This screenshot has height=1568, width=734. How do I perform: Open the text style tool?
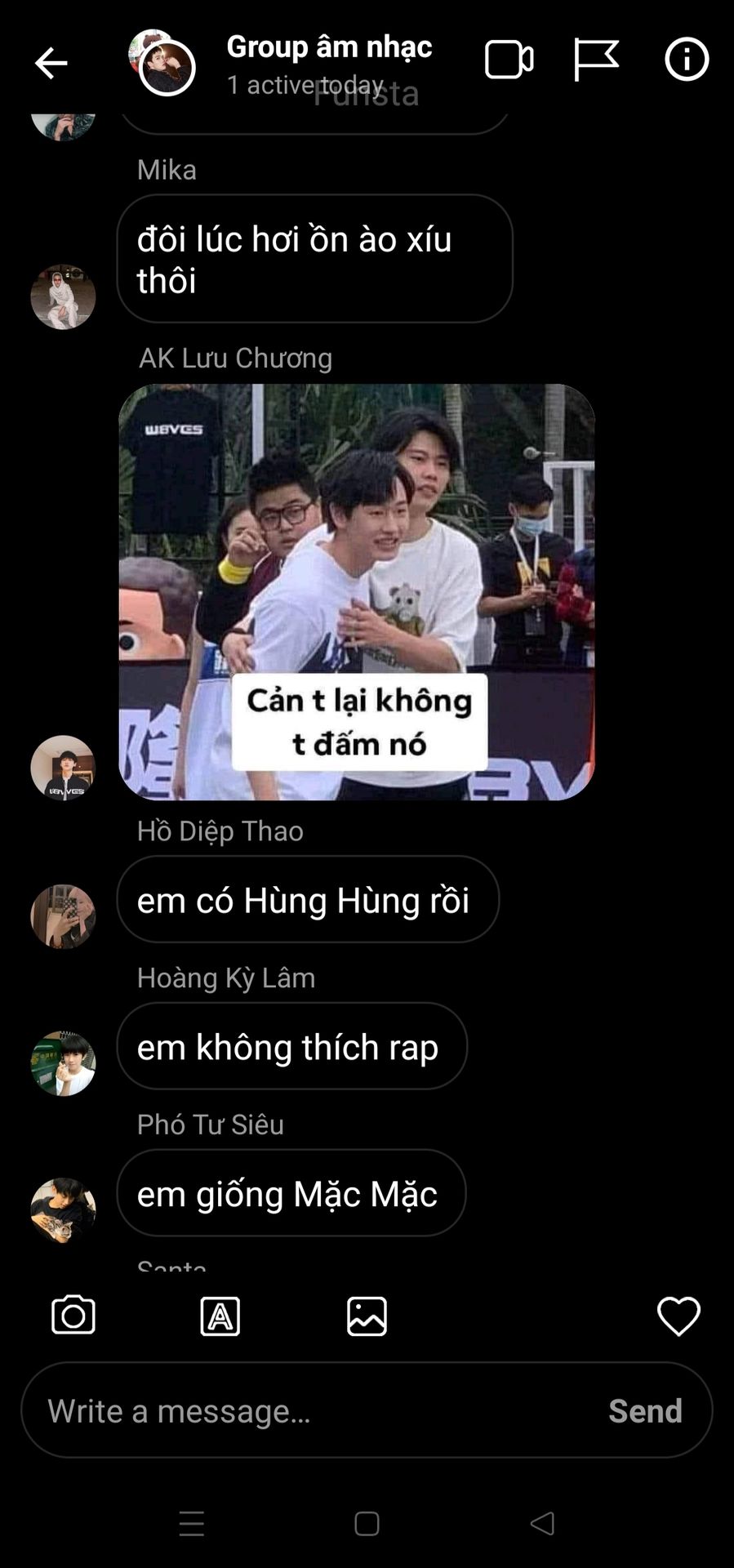[x=220, y=1316]
